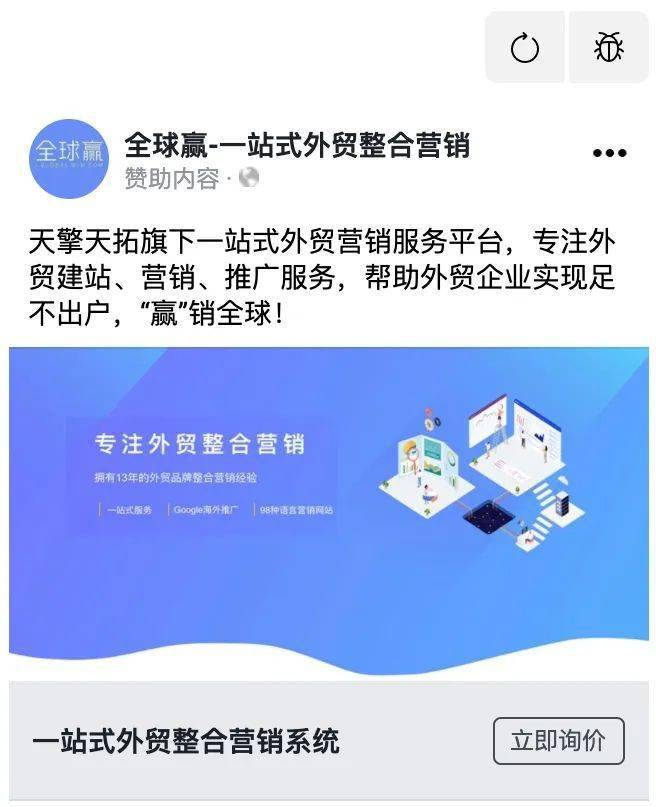Tap the 立即询价 button
656x807 pixels.
click(558, 741)
